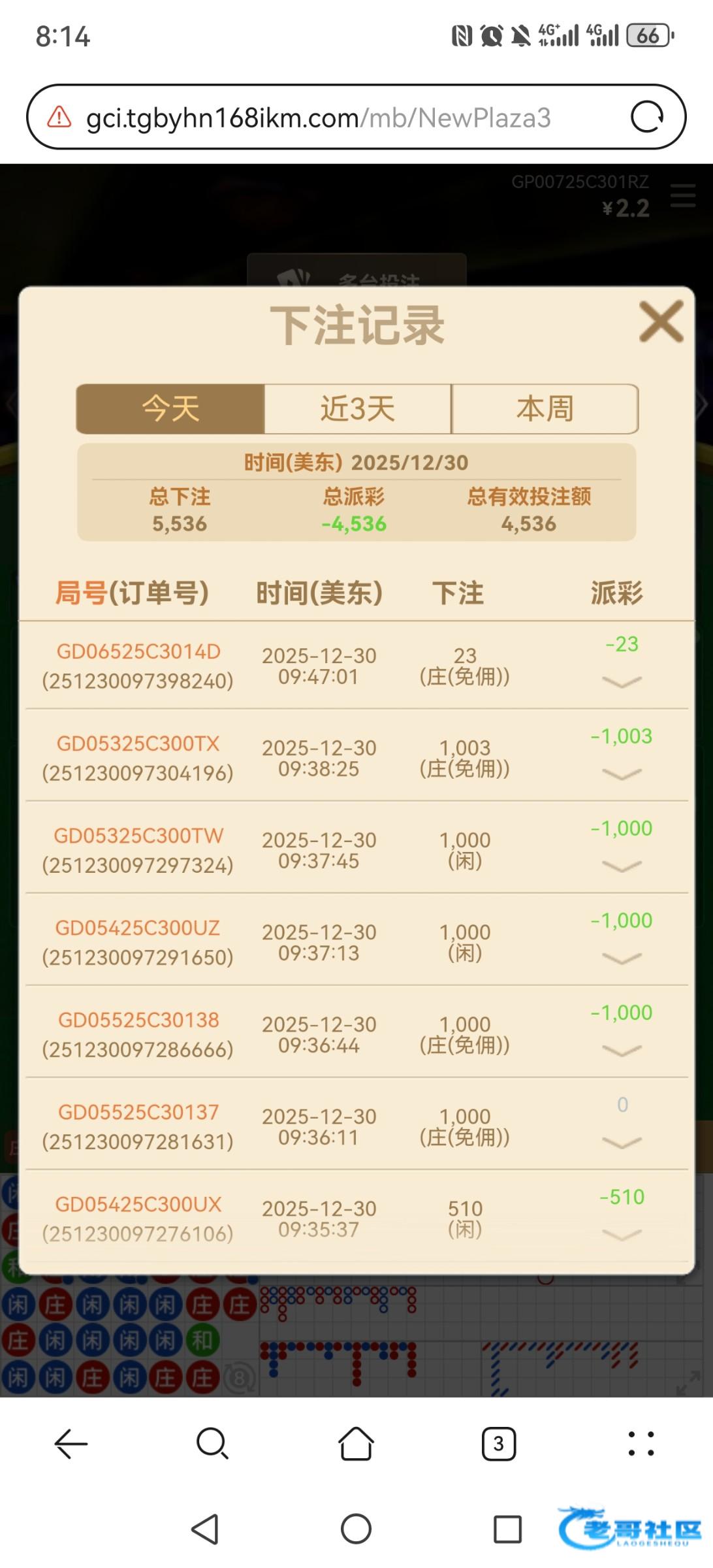Expand details for order 251230097286666
Screen dimensions: 713x1568
[621, 1051]
